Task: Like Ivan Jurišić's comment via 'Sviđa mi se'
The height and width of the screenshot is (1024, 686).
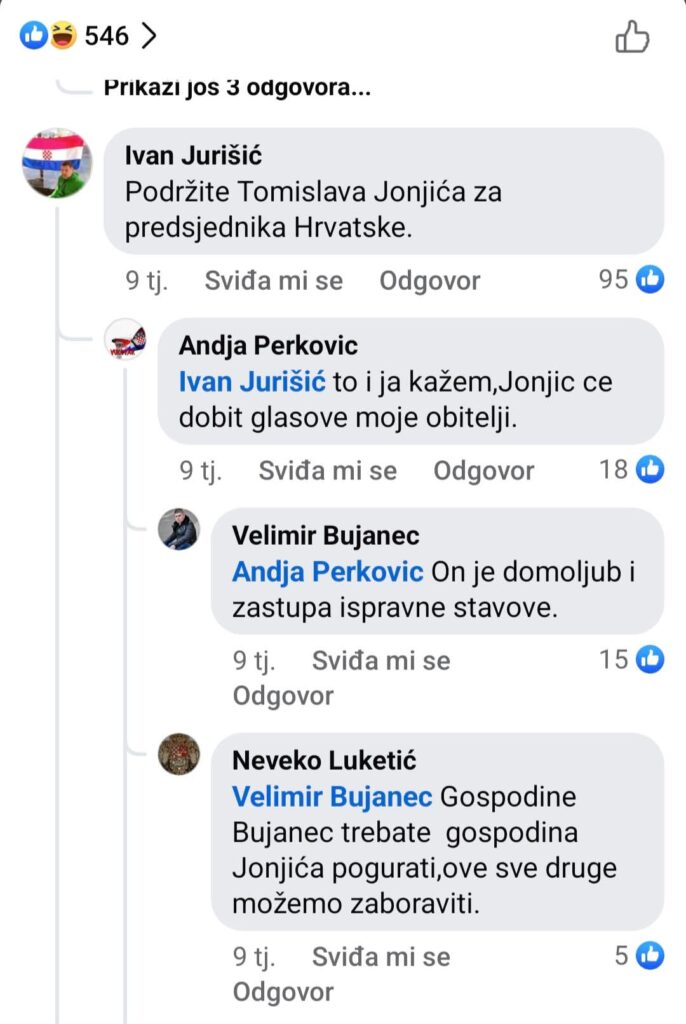Action: coord(273,281)
